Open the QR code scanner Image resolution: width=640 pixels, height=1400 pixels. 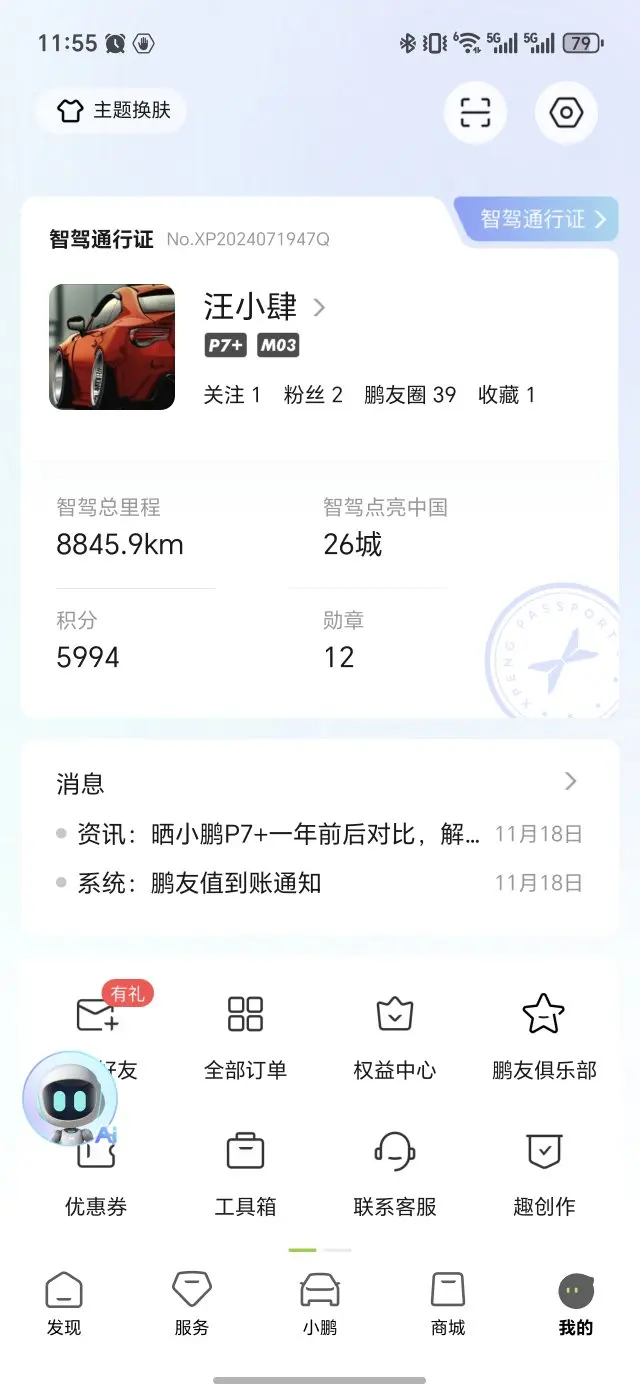coord(475,113)
